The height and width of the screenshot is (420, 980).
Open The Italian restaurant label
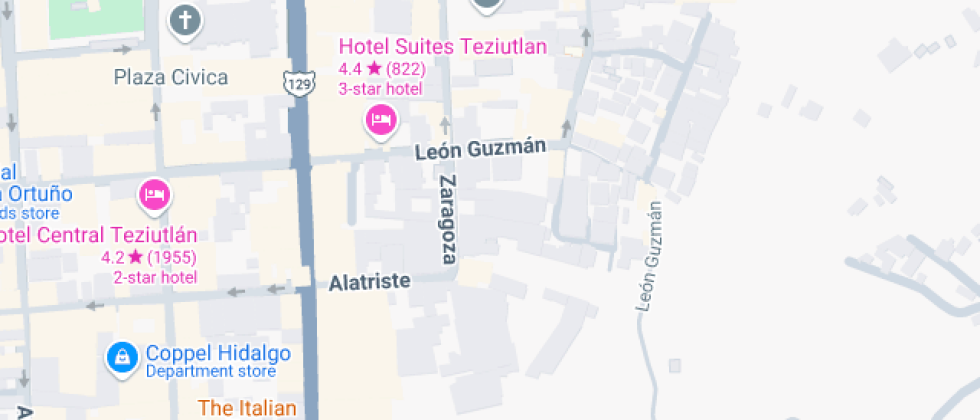point(248,408)
